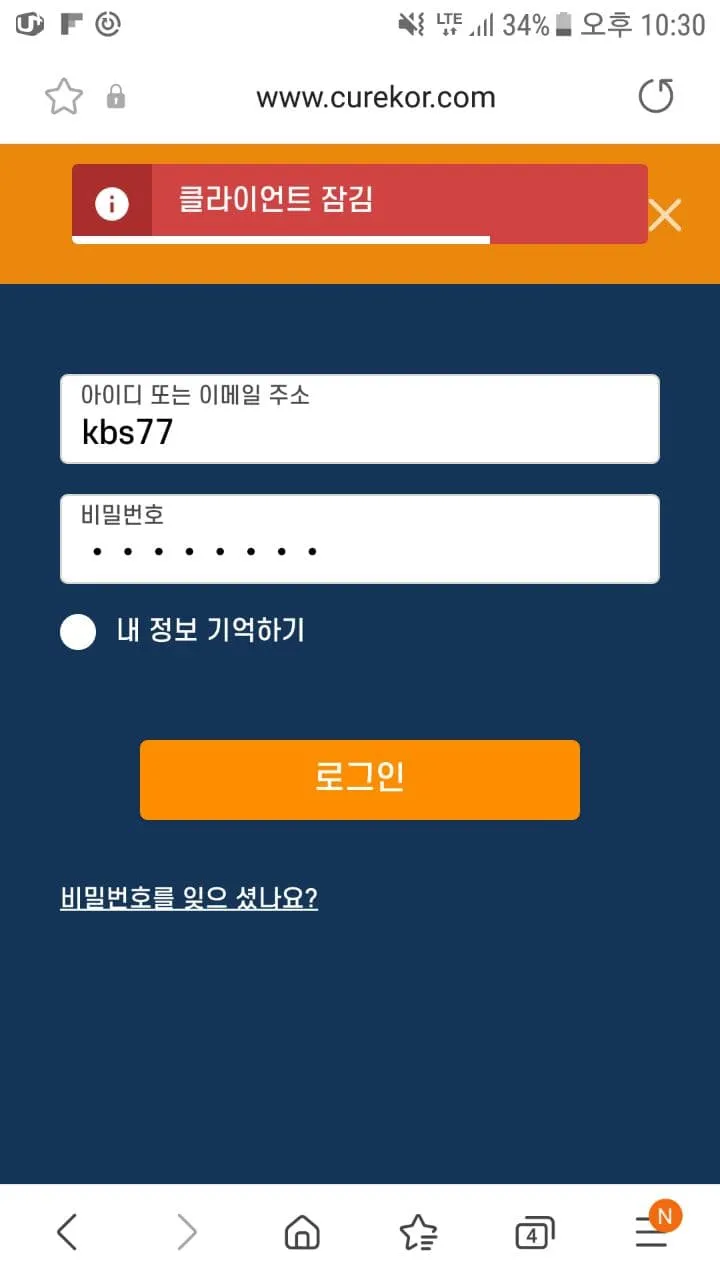The height and width of the screenshot is (1280, 720).
Task: Enable 내 정보 기억하기 option
Action: (x=78, y=631)
